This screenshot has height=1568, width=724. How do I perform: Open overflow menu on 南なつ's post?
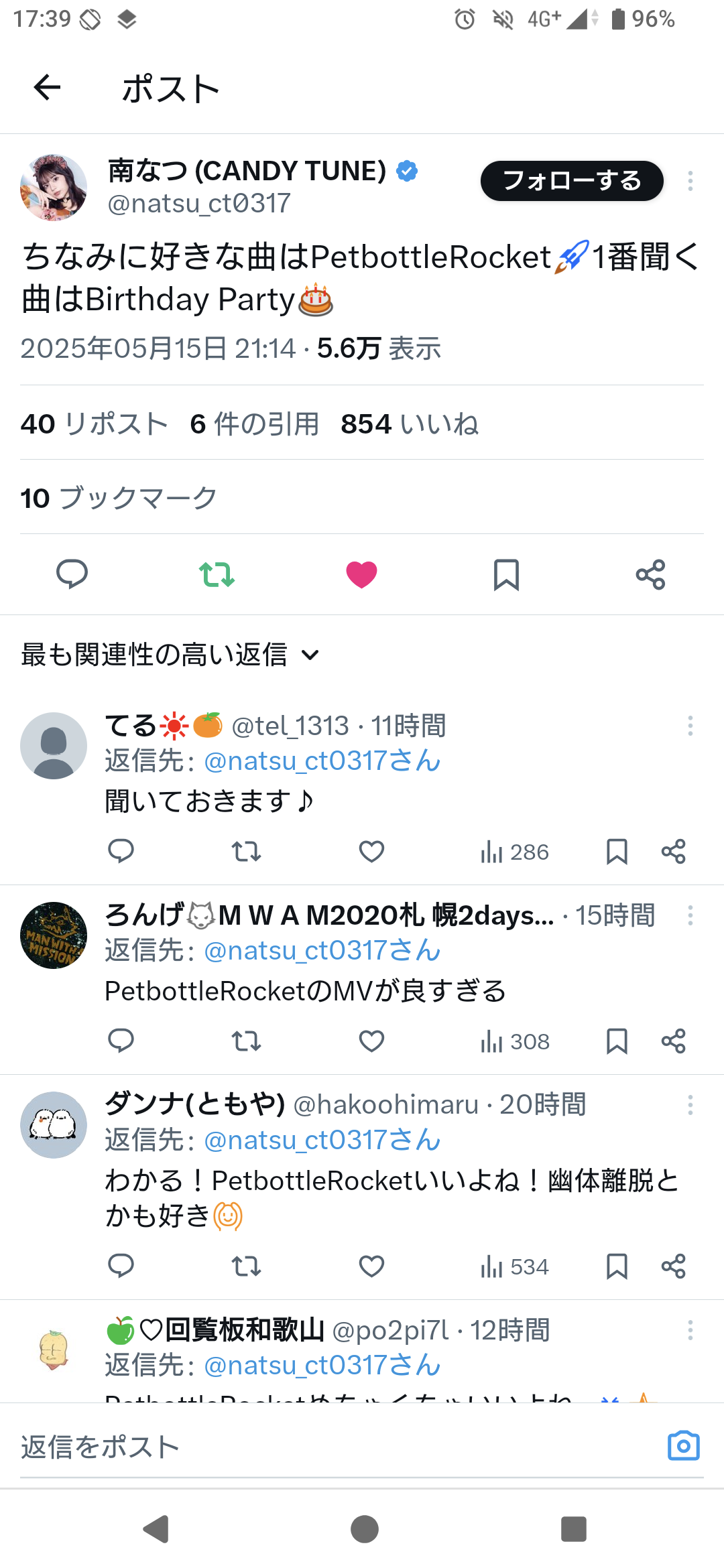[690, 181]
